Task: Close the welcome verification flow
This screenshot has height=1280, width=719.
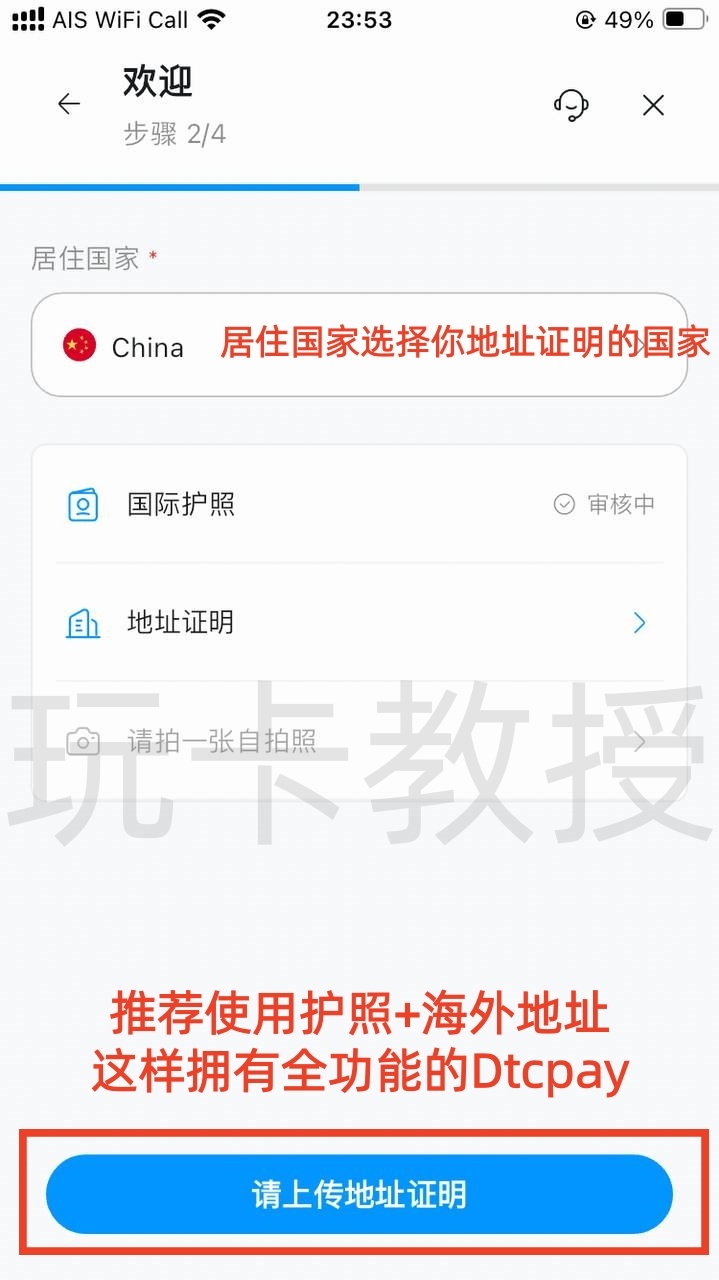Action: [653, 105]
